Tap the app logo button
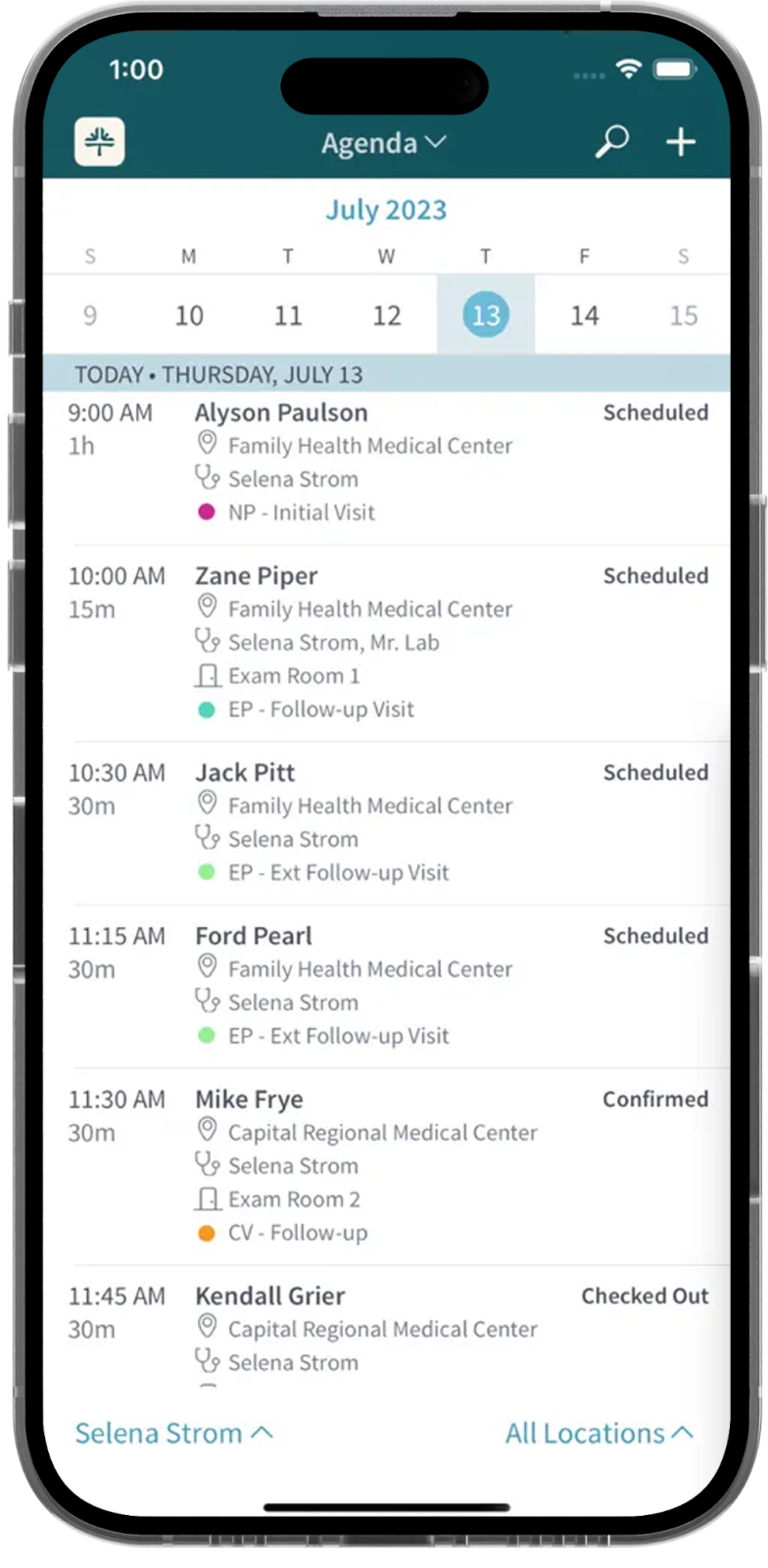The width and height of the screenshot is (768, 1568). [99, 141]
